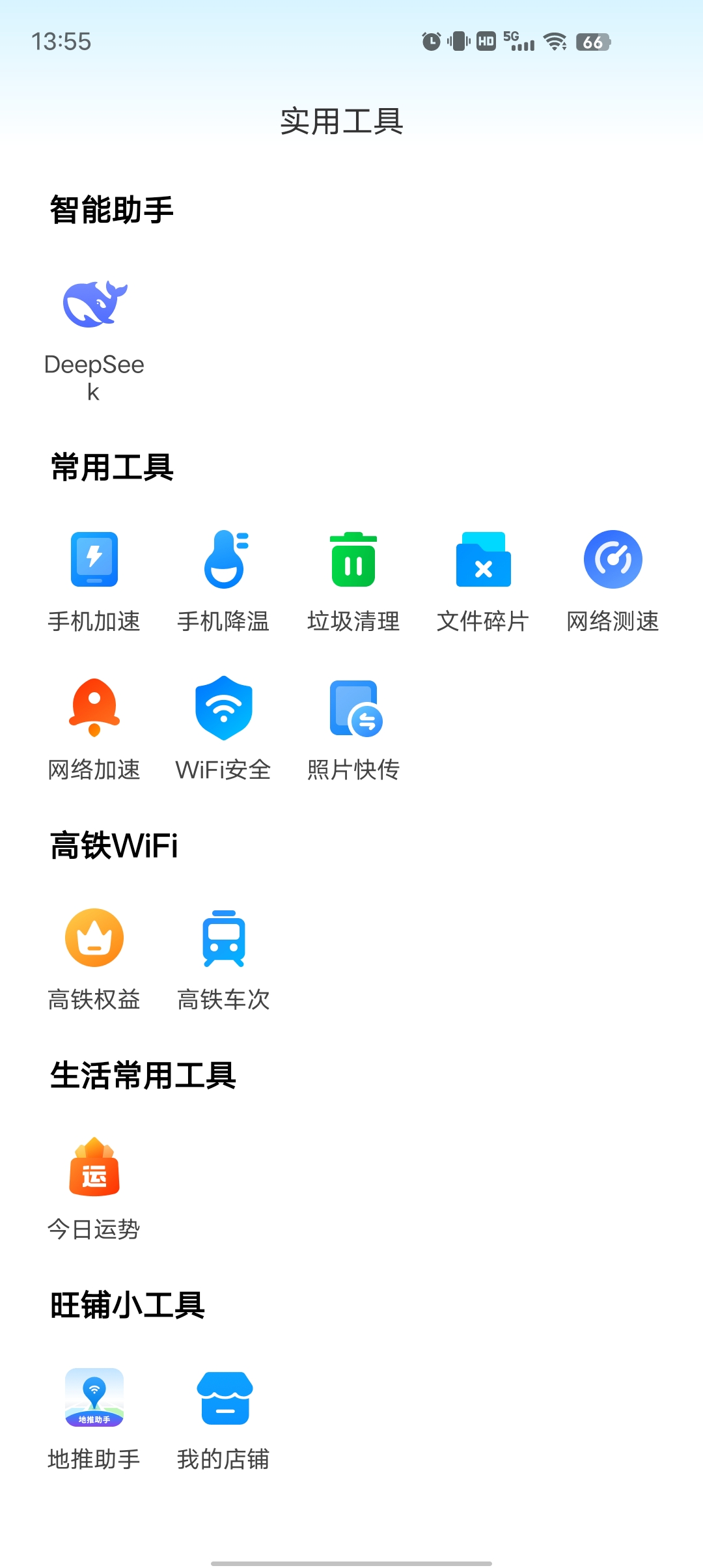Start 垃圾清理 junk cleaner
This screenshot has width=703, height=1568.
[x=353, y=560]
